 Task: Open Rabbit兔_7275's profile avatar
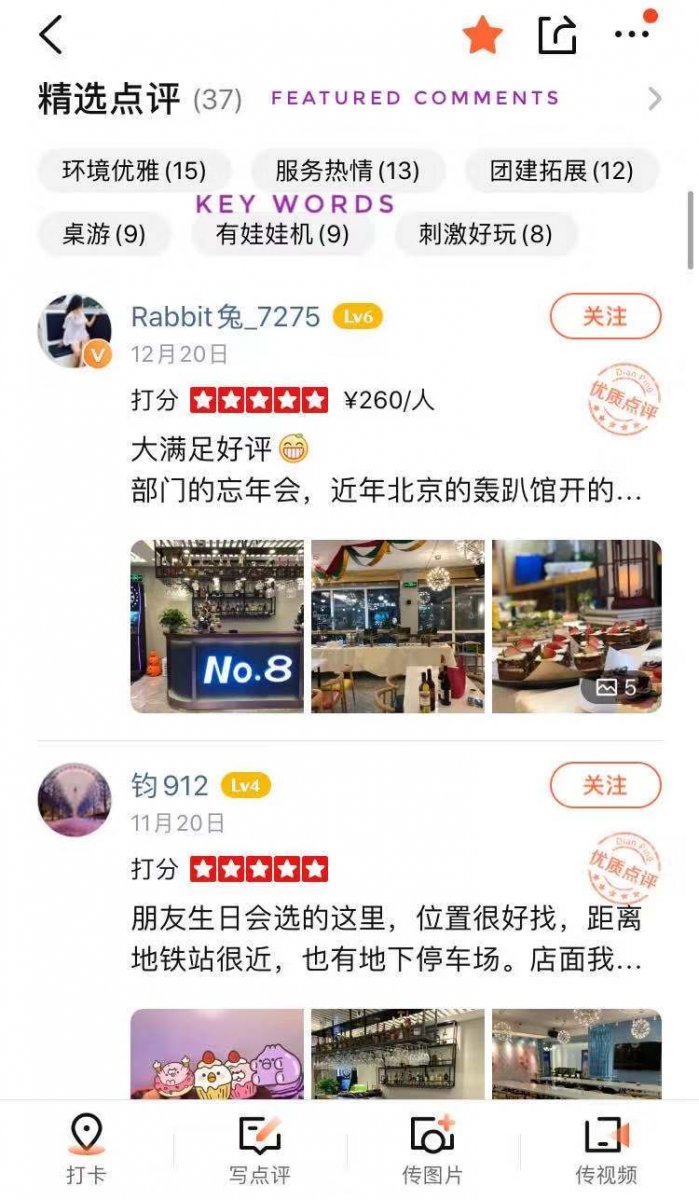(75, 330)
